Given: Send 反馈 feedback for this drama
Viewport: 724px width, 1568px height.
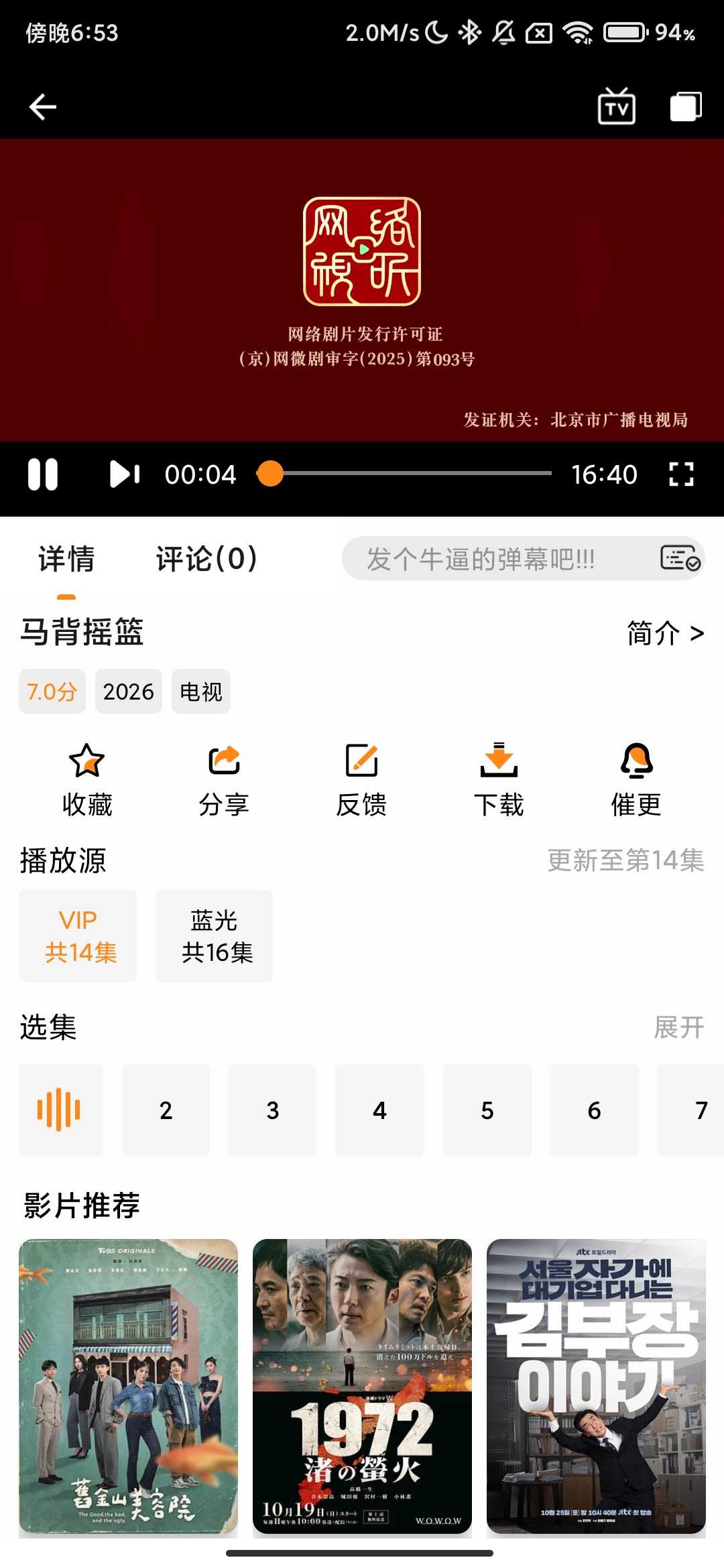Looking at the screenshot, I should pos(363,777).
